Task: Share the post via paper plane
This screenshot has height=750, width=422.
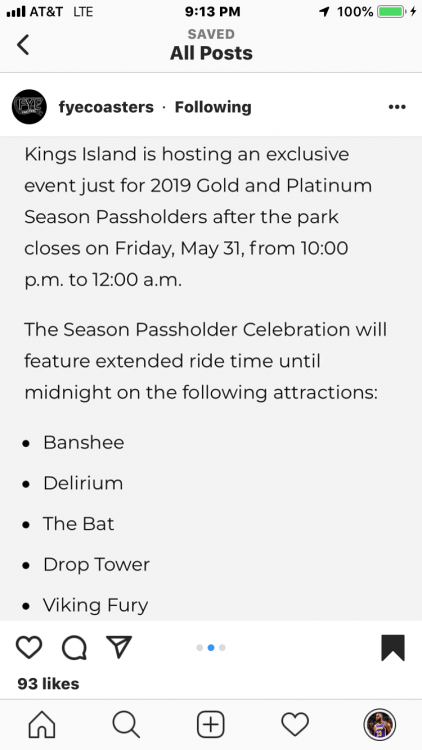Action: coord(119,647)
